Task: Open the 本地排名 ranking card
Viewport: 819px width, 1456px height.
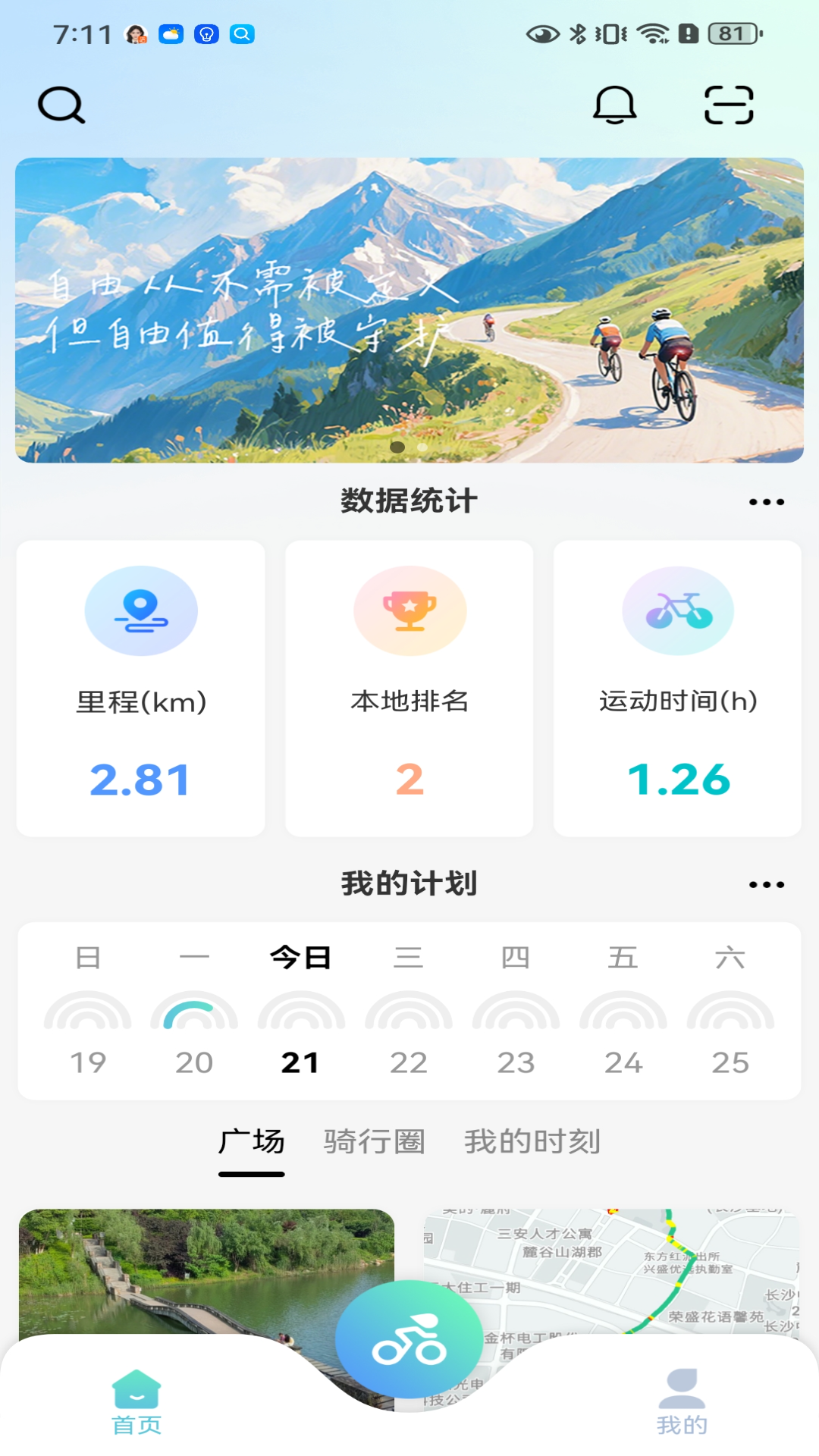Action: tap(409, 689)
